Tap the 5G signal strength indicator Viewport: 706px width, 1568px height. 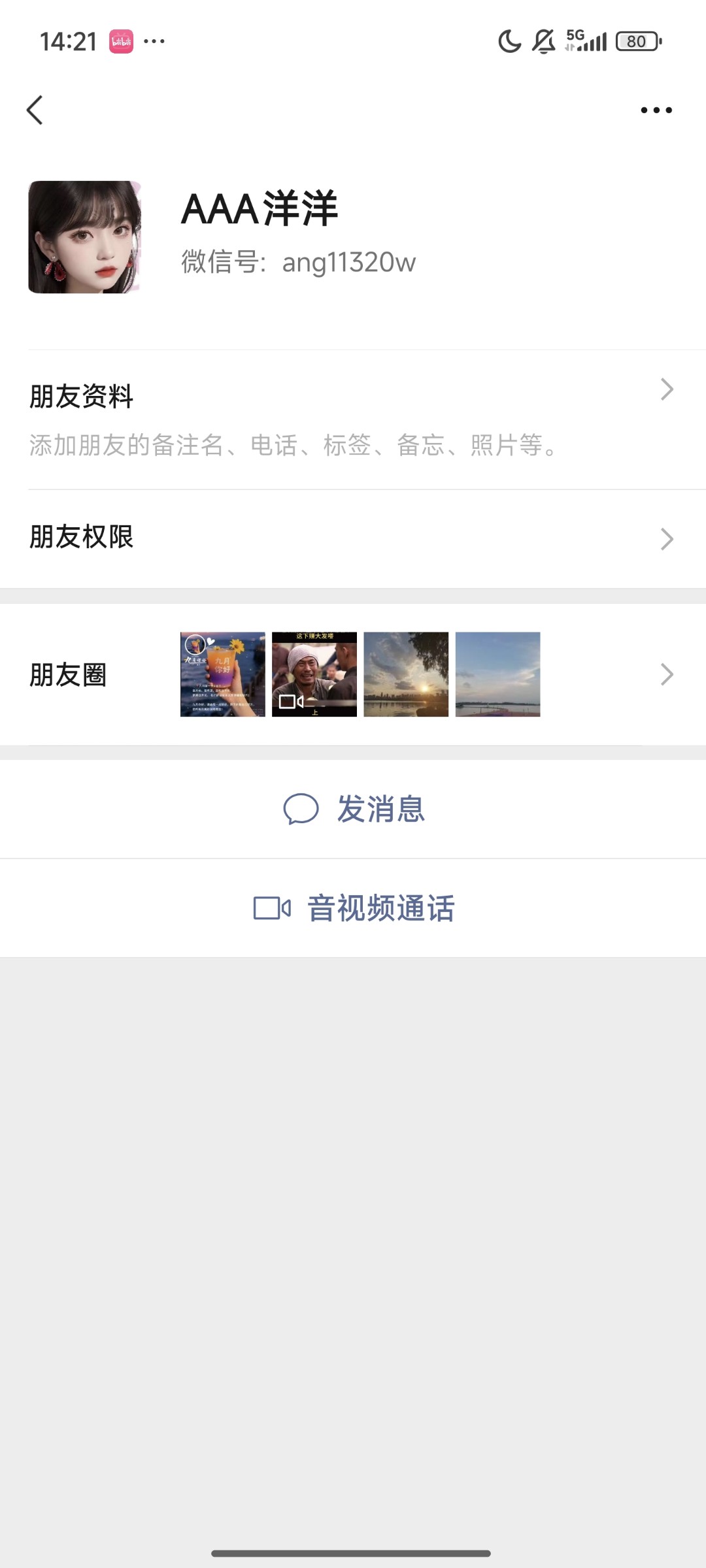click(587, 41)
